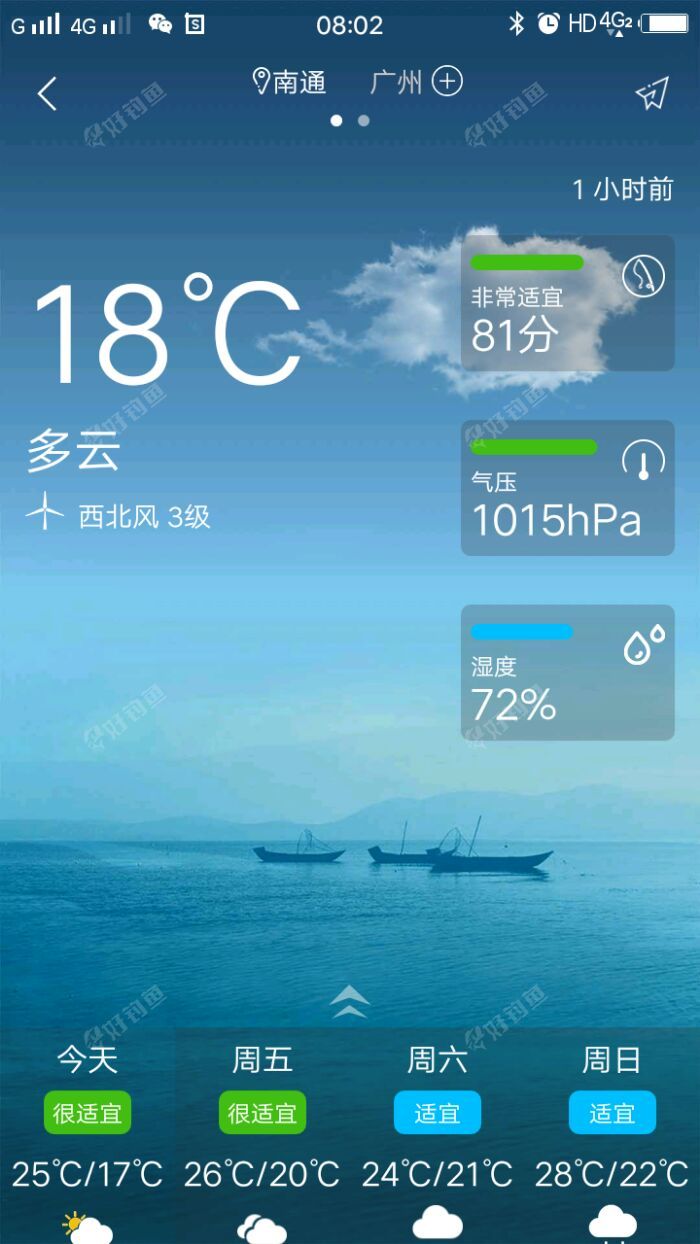The width and height of the screenshot is (700, 1244).
Task: Open the 气压 1015hPa pressure card
Action: pos(567,488)
